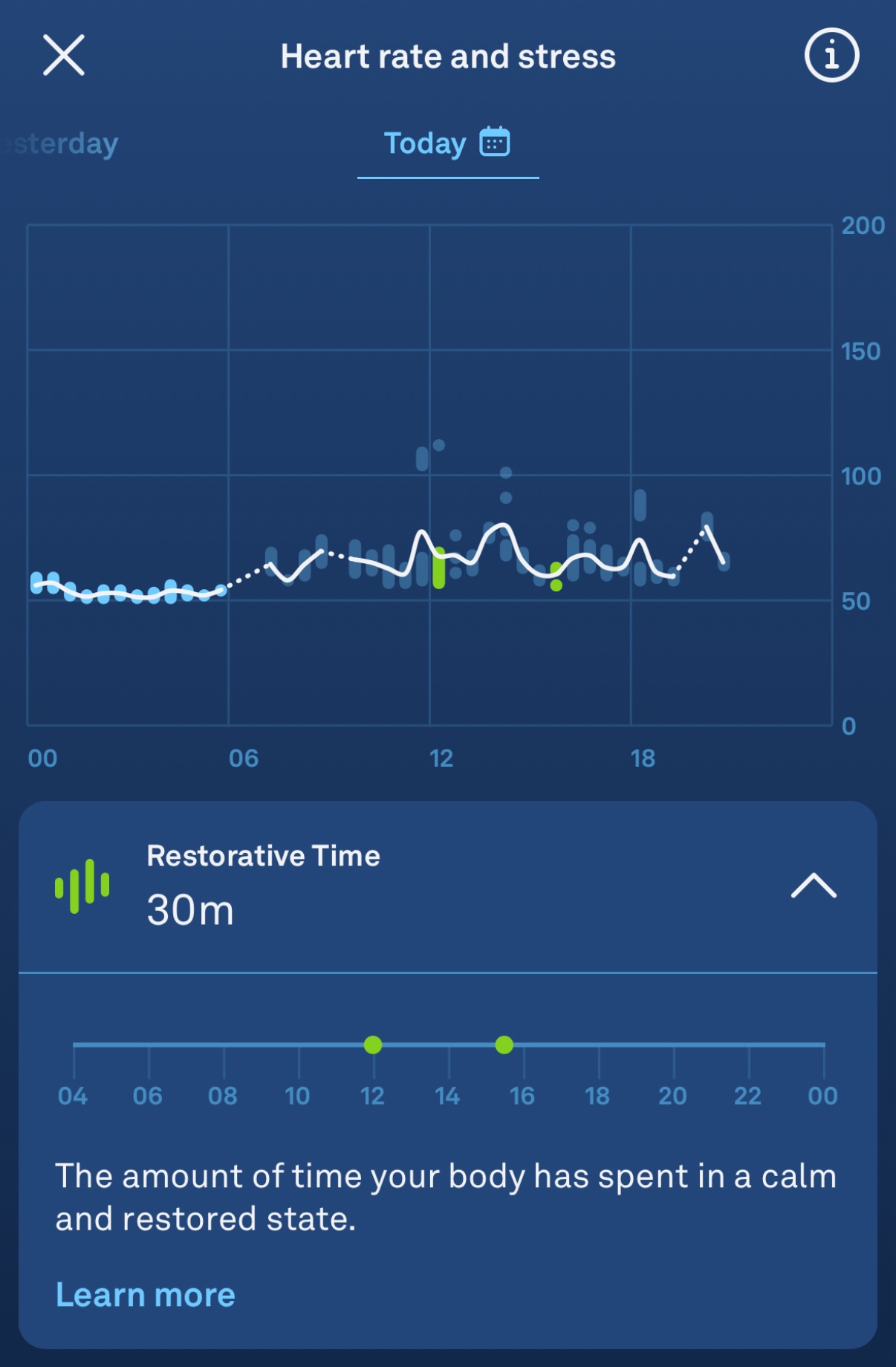
Task: Open the info icon for details
Action: tap(831, 56)
